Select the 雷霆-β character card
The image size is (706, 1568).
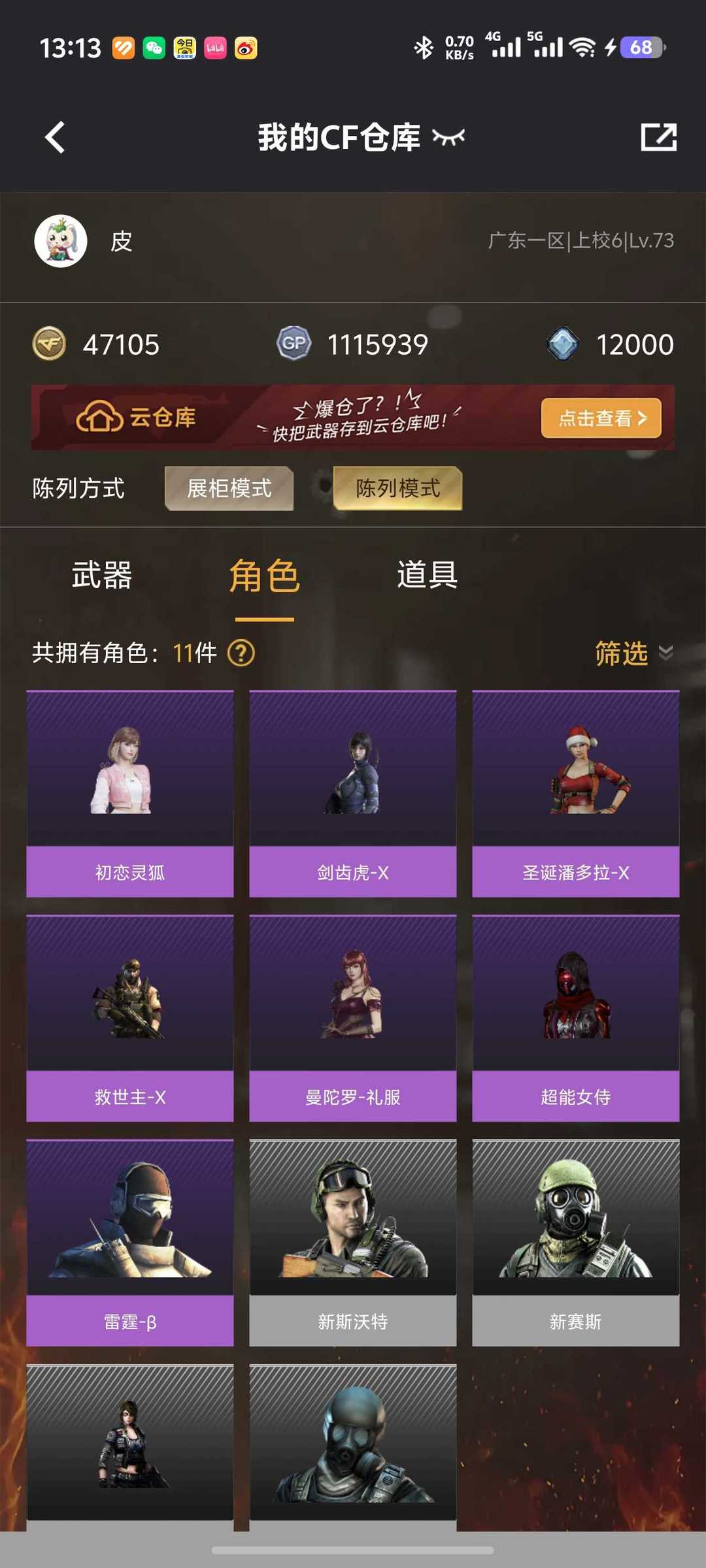(x=130, y=1243)
